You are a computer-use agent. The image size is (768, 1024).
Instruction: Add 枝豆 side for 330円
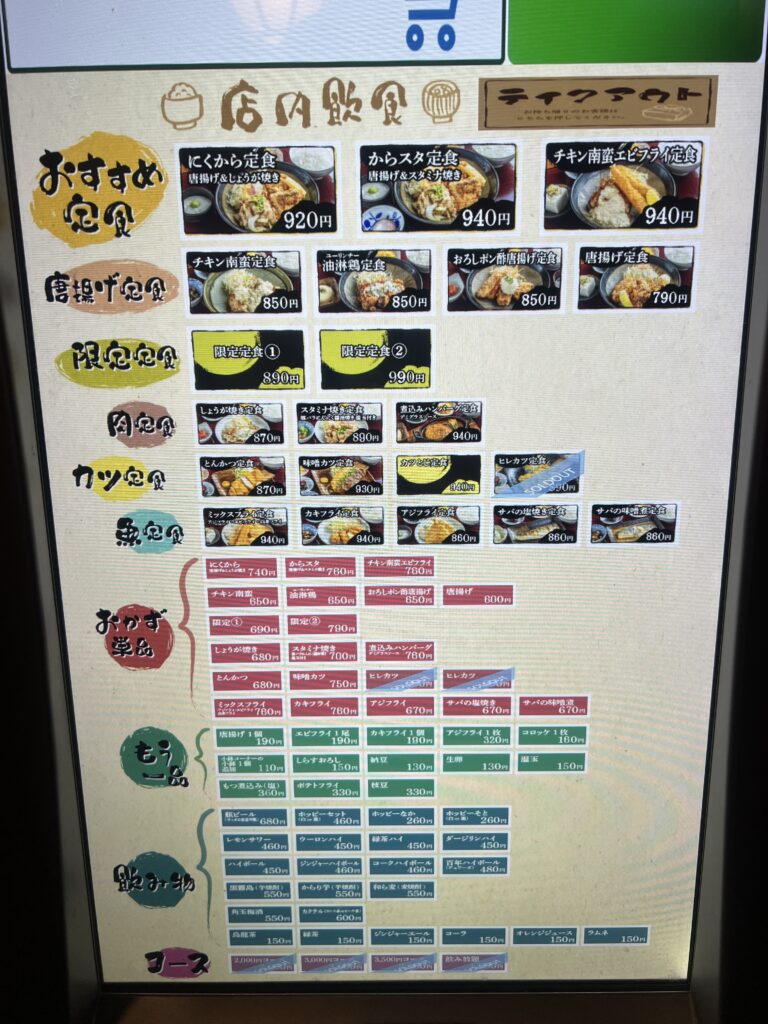(x=400, y=788)
